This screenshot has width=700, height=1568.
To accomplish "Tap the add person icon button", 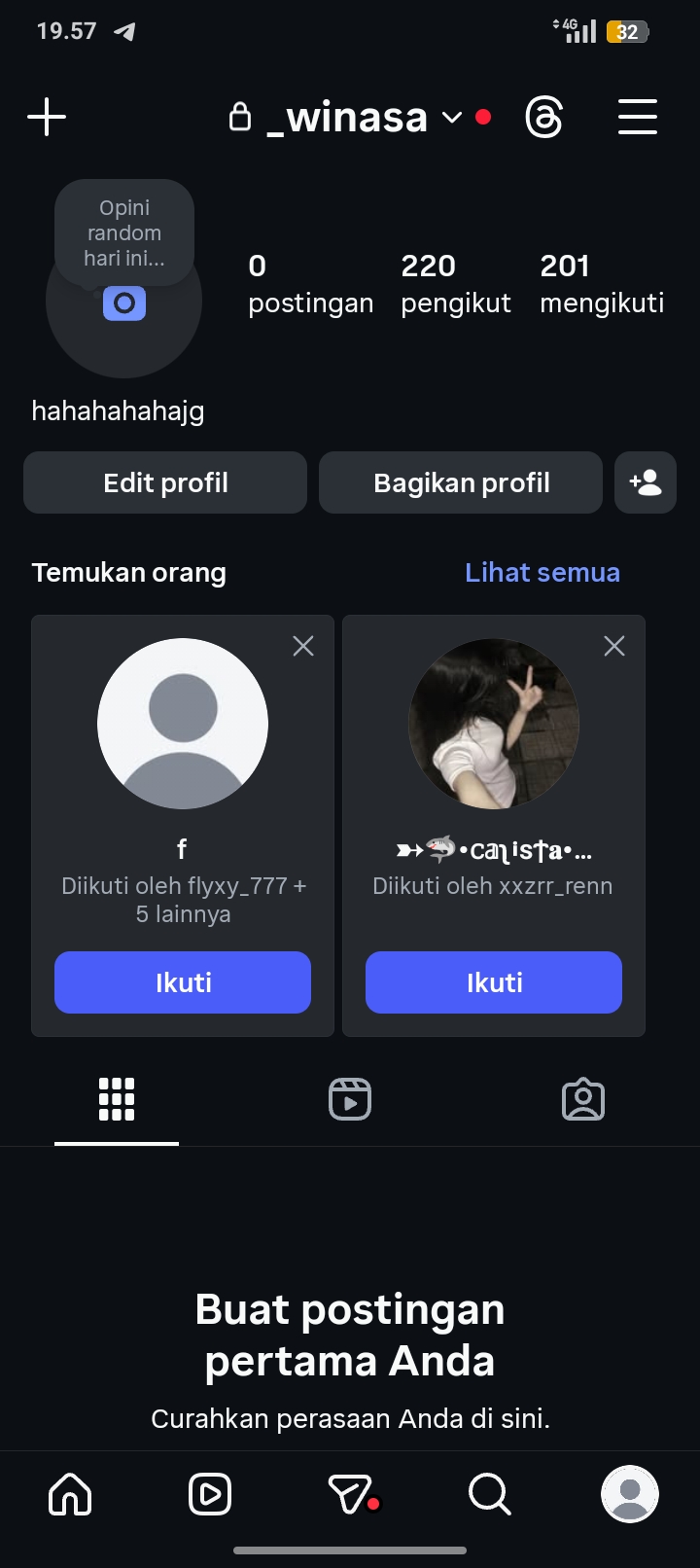I will click(x=646, y=482).
